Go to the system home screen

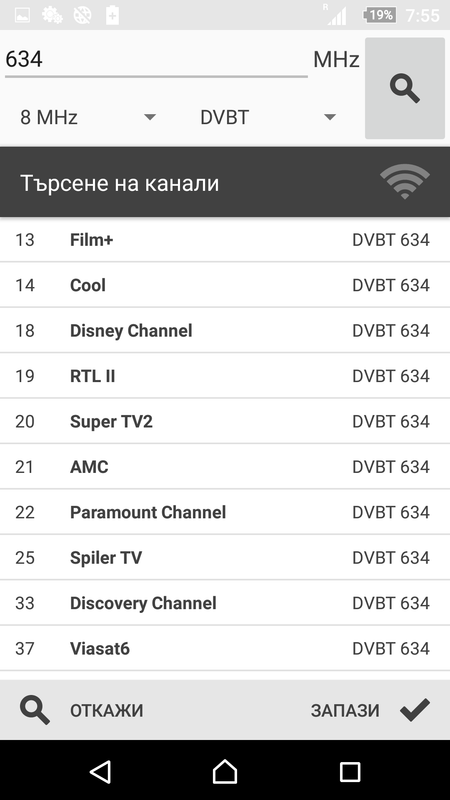pyautogui.click(x=225, y=771)
